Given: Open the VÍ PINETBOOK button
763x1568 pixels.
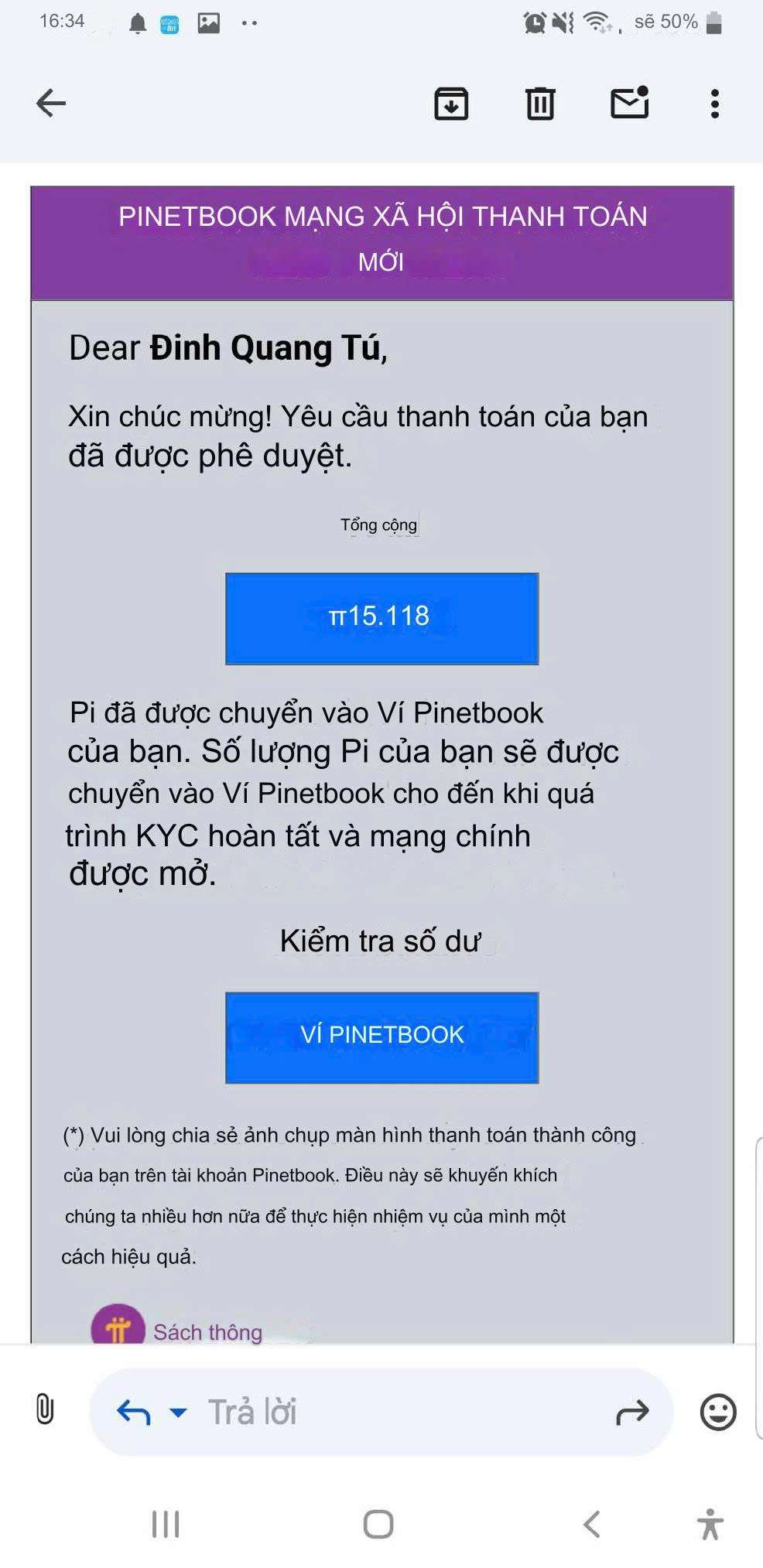Looking at the screenshot, I should point(381,1037).
